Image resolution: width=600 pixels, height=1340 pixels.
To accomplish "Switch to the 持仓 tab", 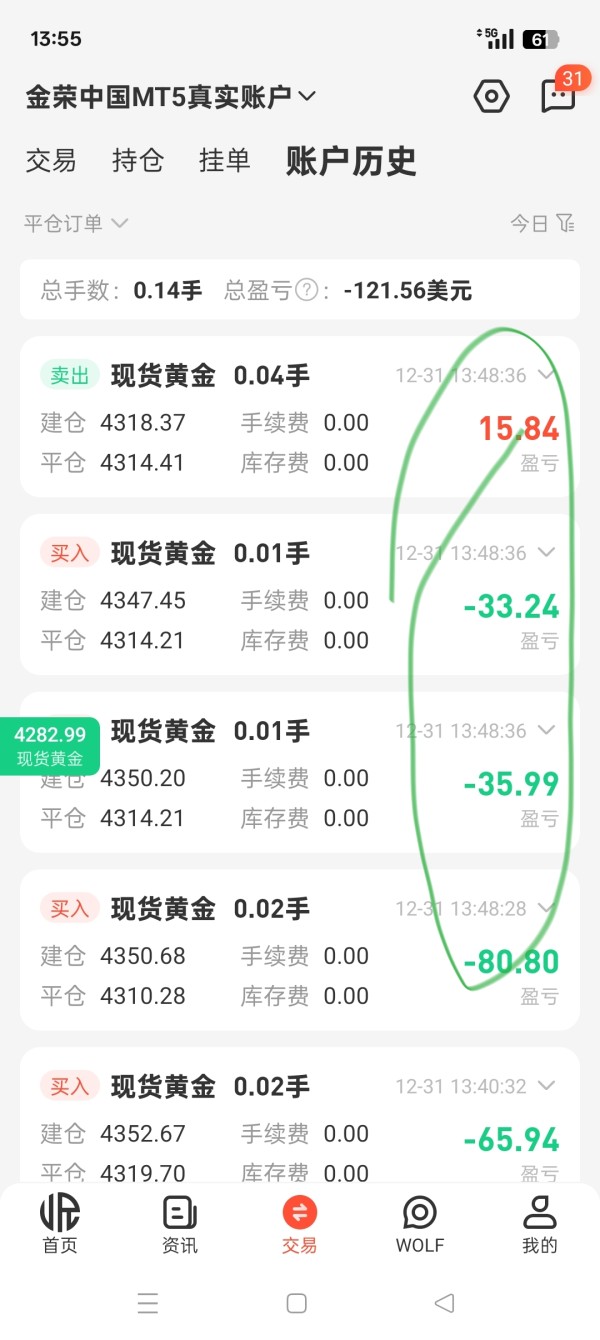I will coord(138,160).
